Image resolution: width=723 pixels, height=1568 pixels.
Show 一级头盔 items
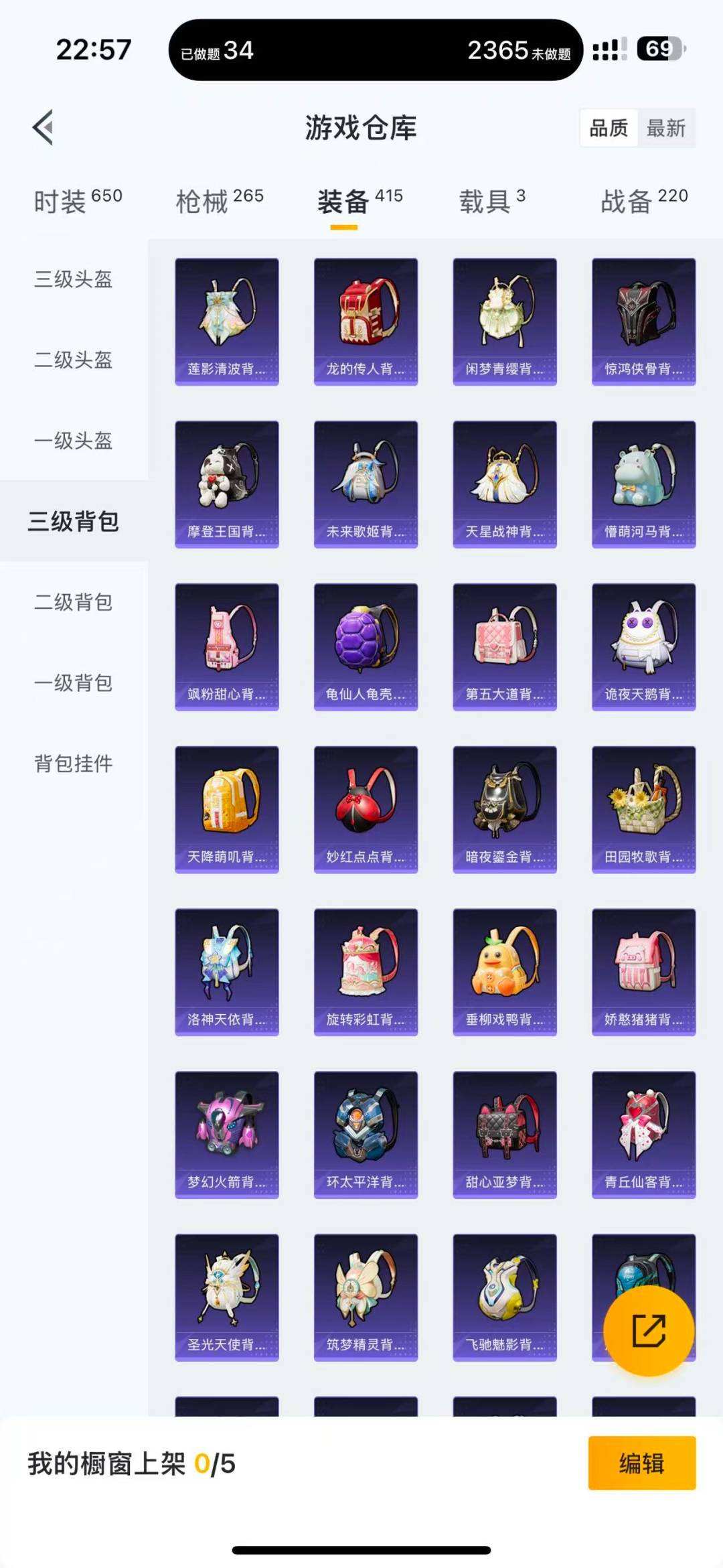pos(74,441)
